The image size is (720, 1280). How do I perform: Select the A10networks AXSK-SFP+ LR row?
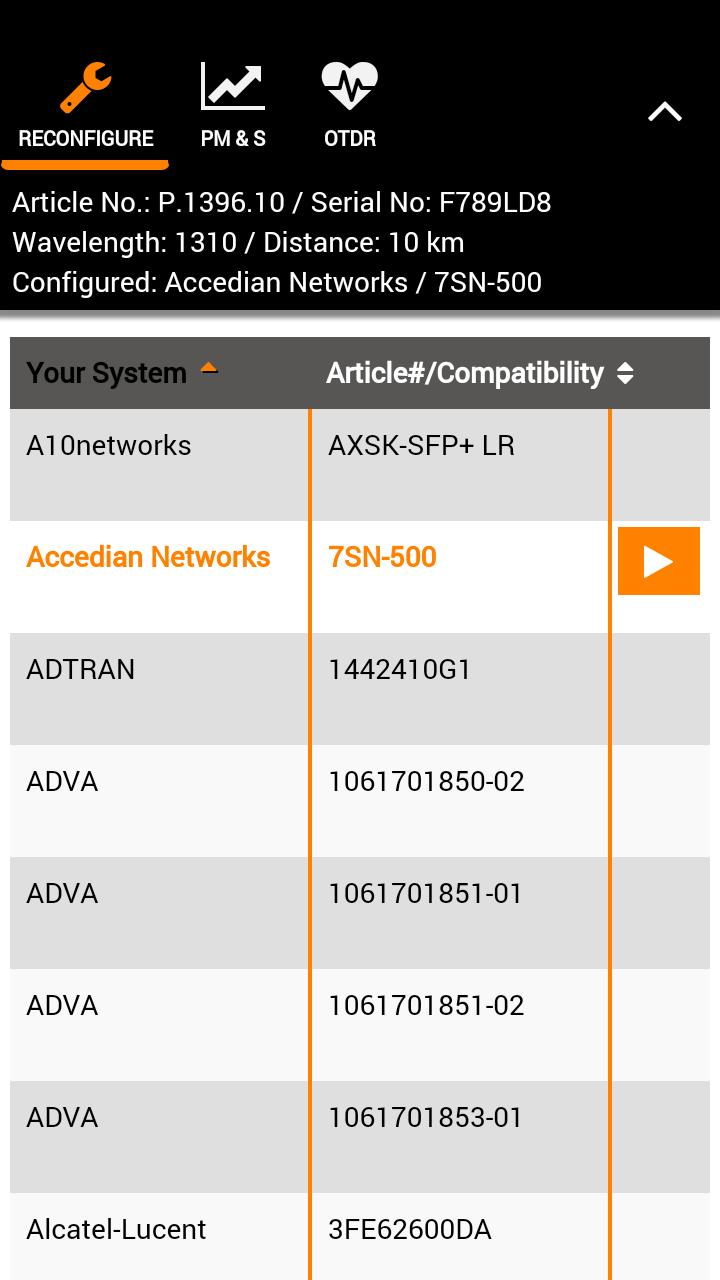310,465
